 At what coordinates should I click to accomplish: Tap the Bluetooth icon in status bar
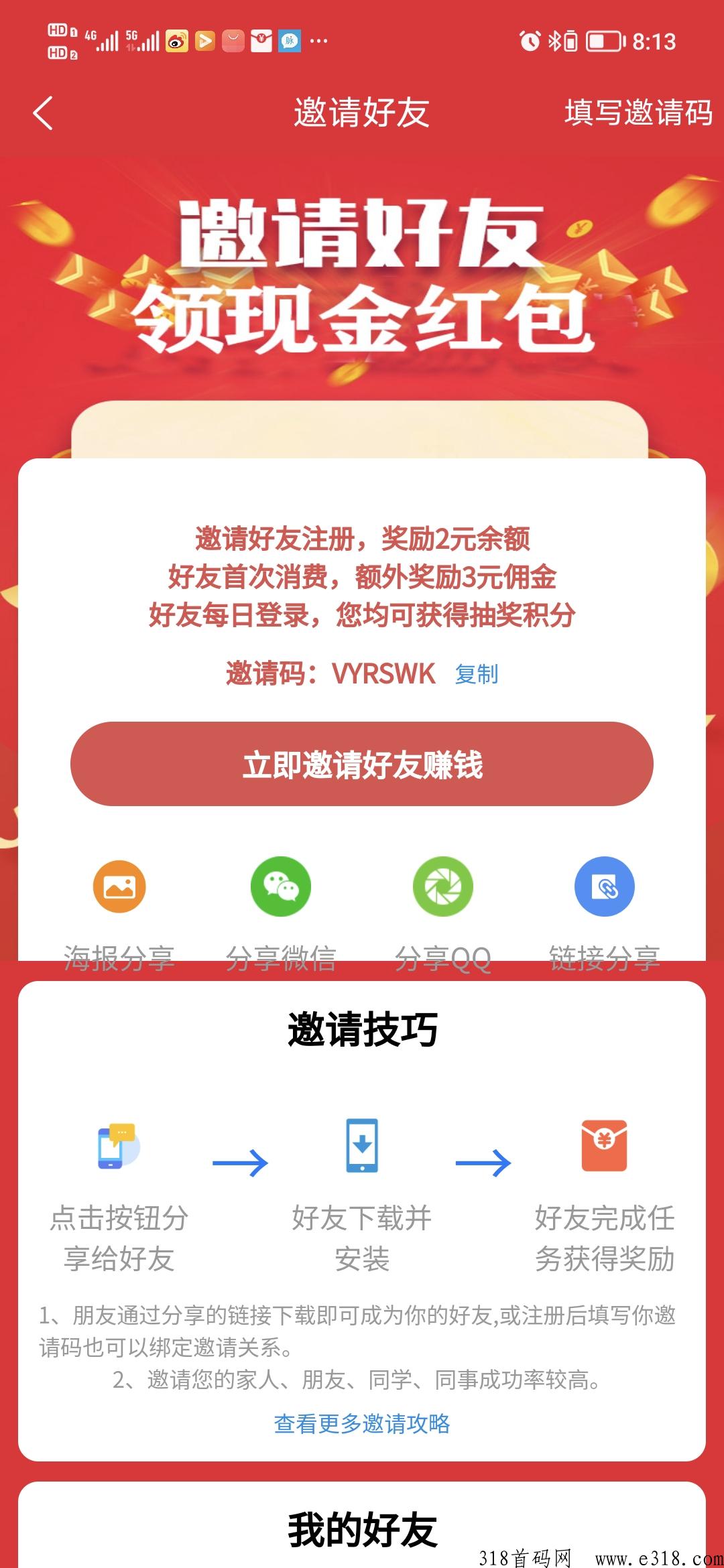(554, 40)
